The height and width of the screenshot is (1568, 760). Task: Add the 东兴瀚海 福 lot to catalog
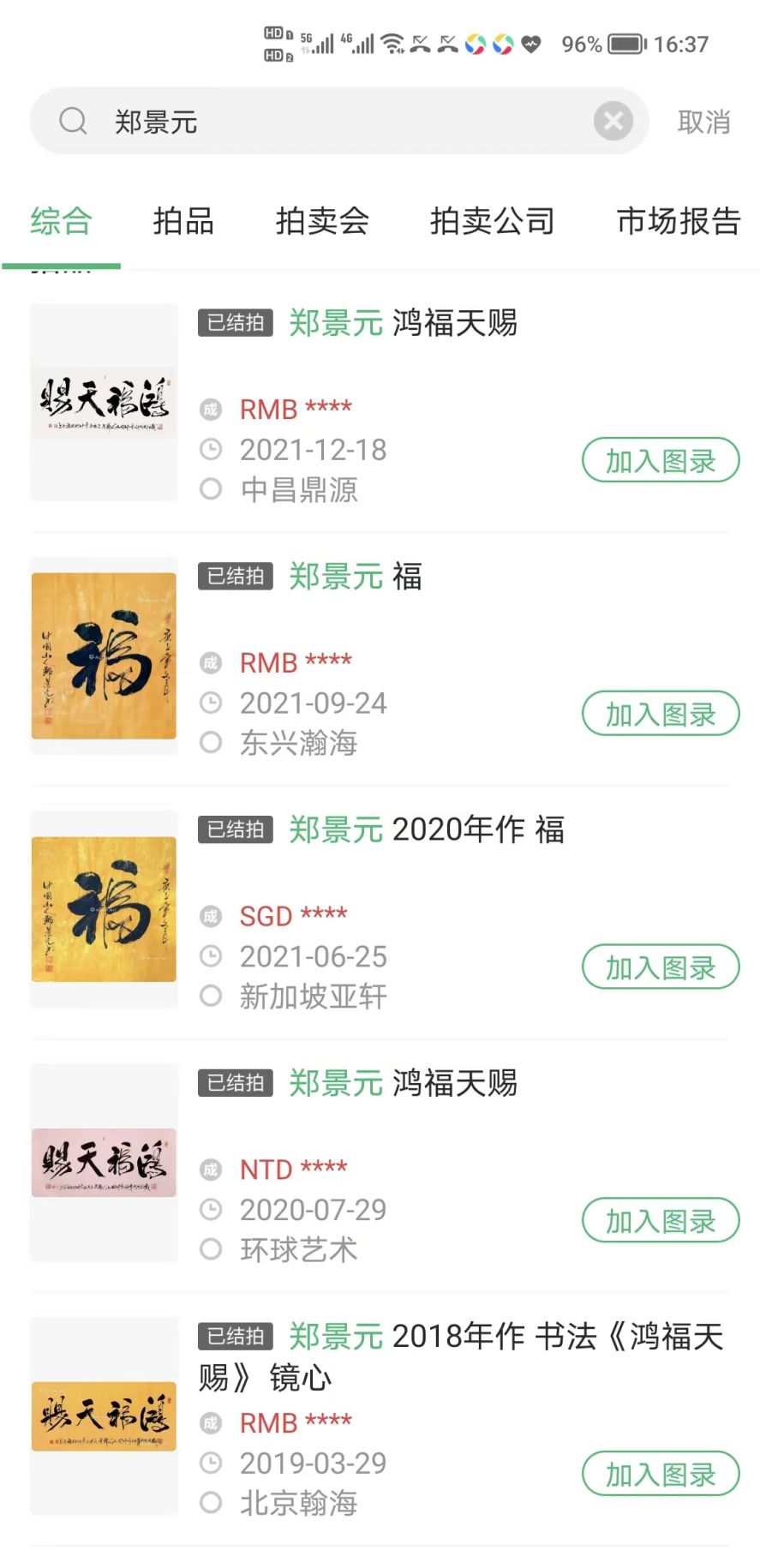(x=660, y=714)
